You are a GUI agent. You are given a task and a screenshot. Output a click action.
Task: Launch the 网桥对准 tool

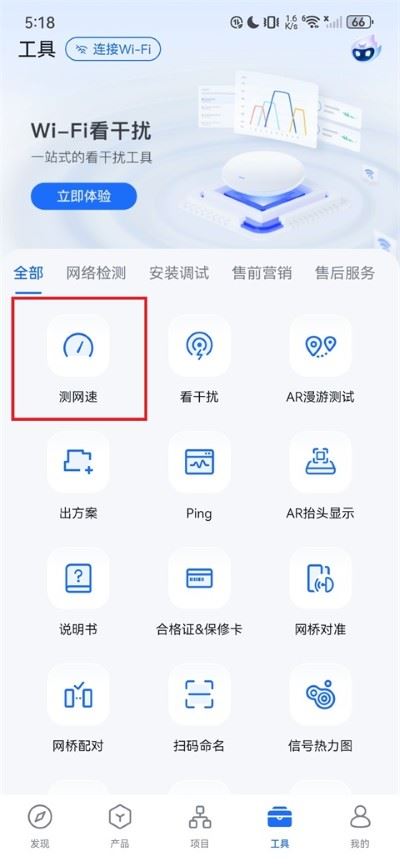320,591
